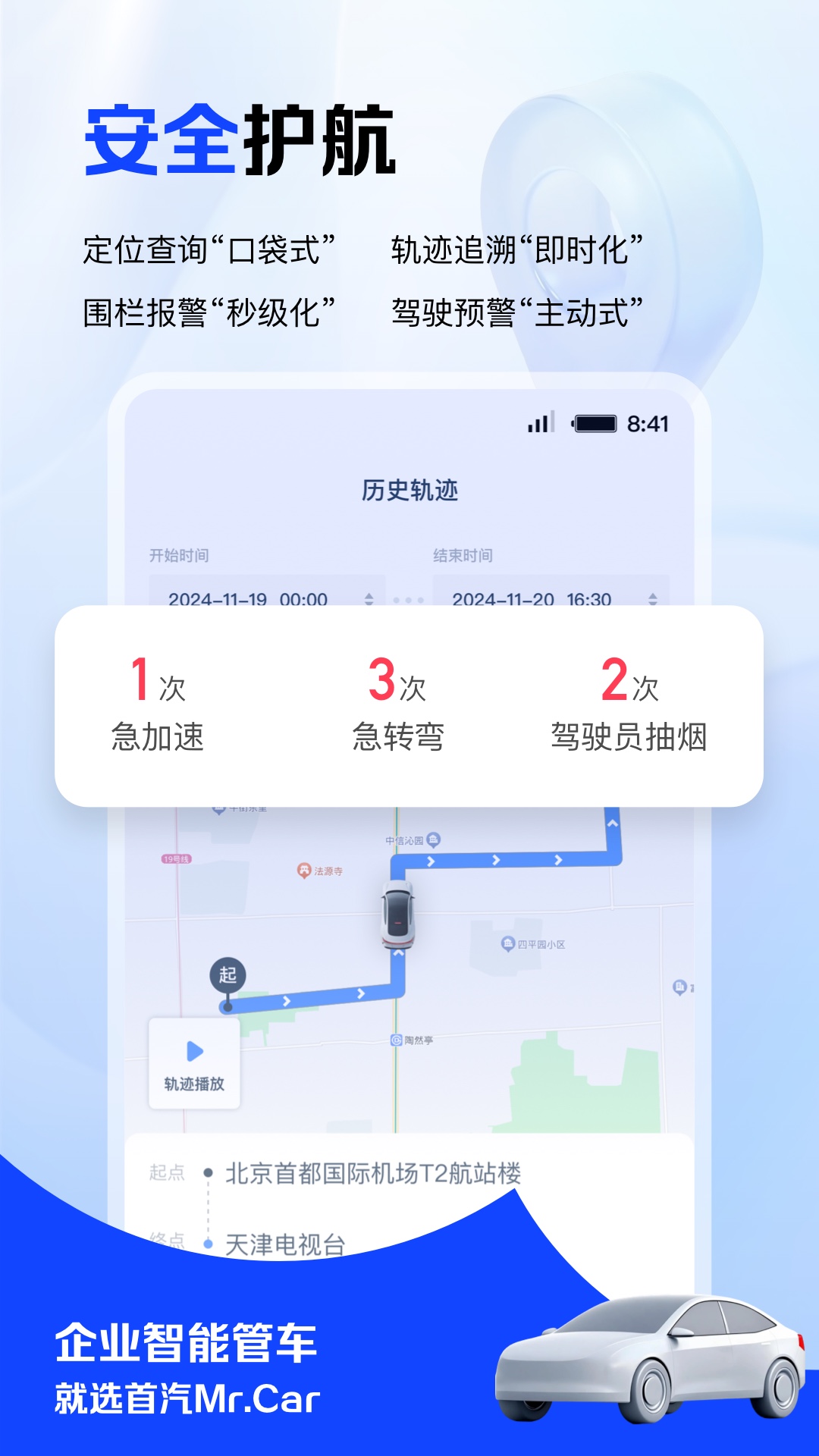This screenshot has height=1456, width=819.
Task: Click the signal strength bars icon
Action: tap(541, 425)
